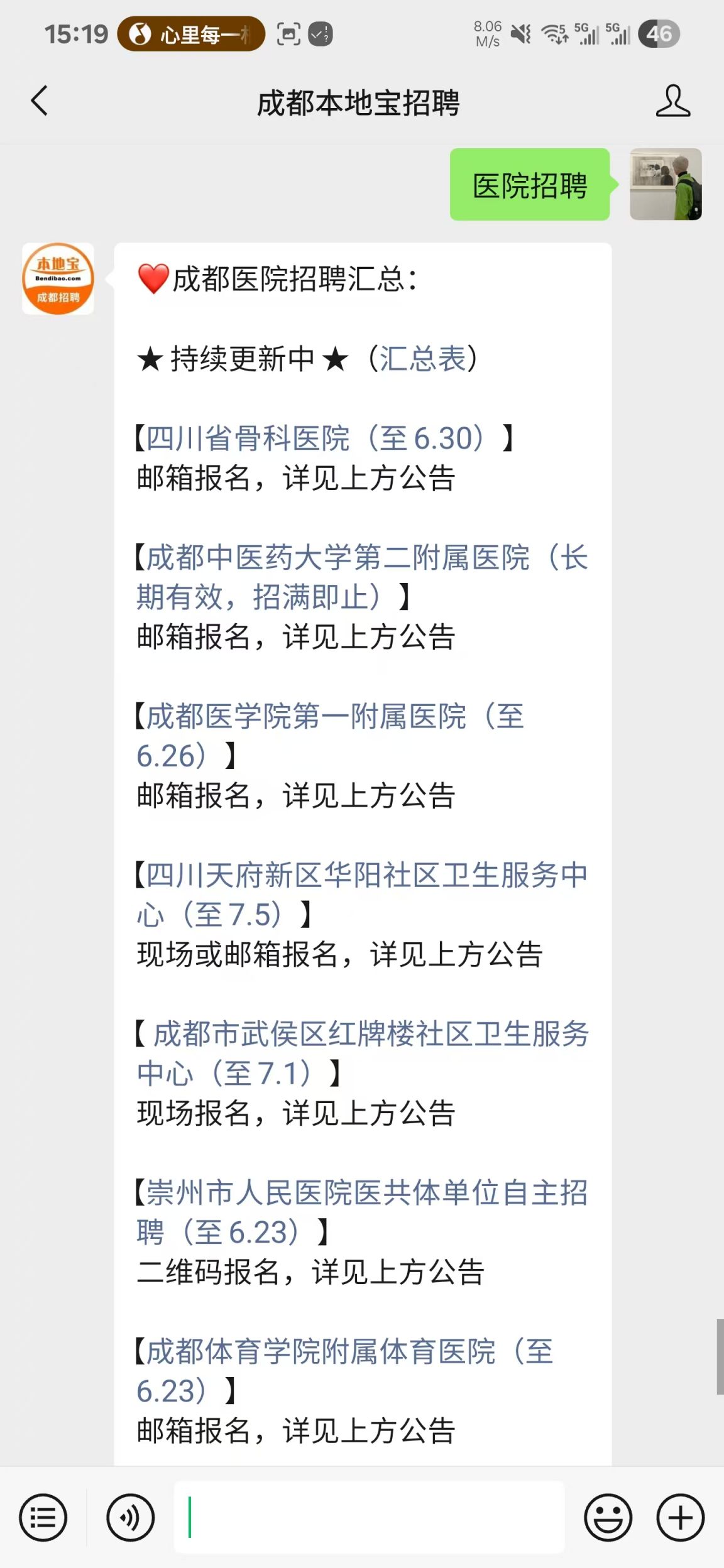Open 成都市武侯区红牌楼社区卫生服务中心 link
Image resolution: width=724 pixels, height=1568 pixels.
click(x=363, y=1053)
